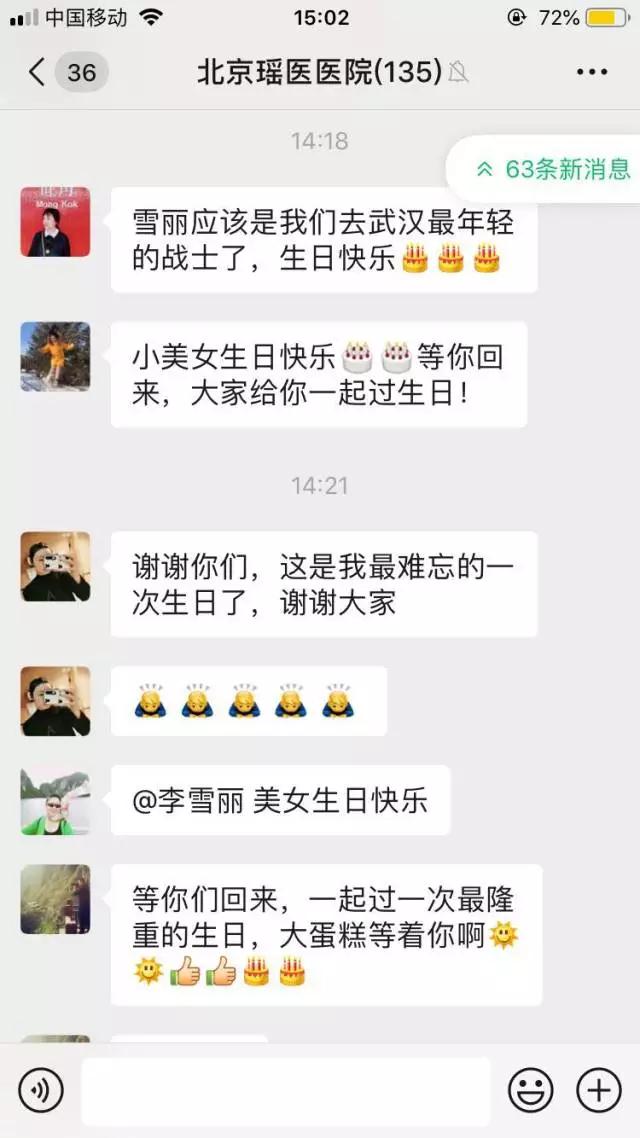View profile of sender of @李雪丽 message
Image resolution: width=640 pixels, height=1138 pixels.
[55, 801]
